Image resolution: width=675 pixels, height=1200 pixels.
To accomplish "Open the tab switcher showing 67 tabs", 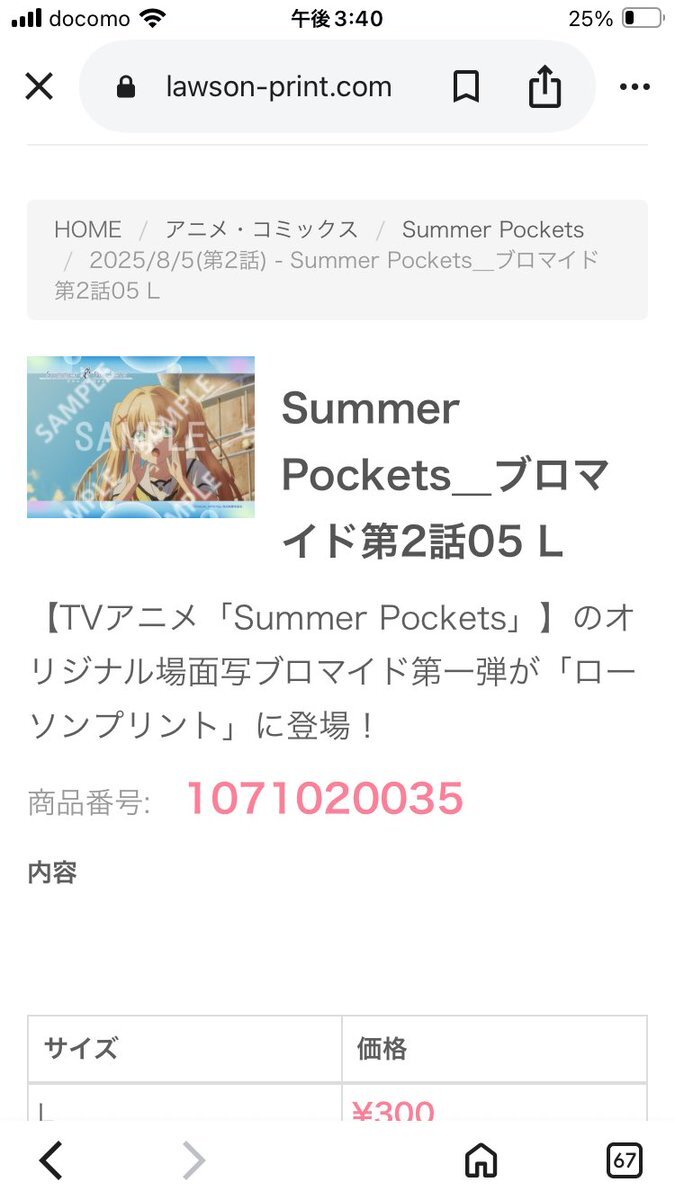I will pyautogui.click(x=625, y=1160).
